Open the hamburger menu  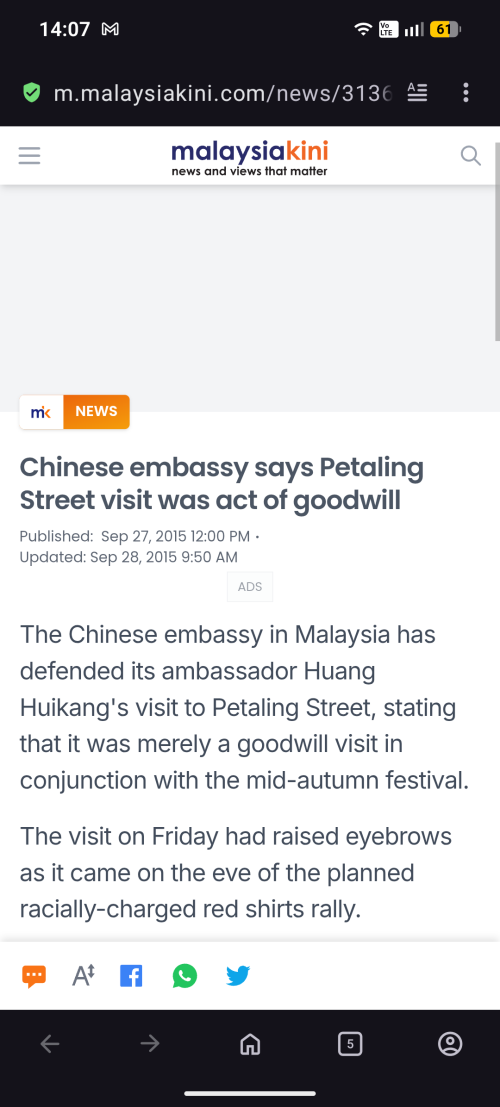29,155
